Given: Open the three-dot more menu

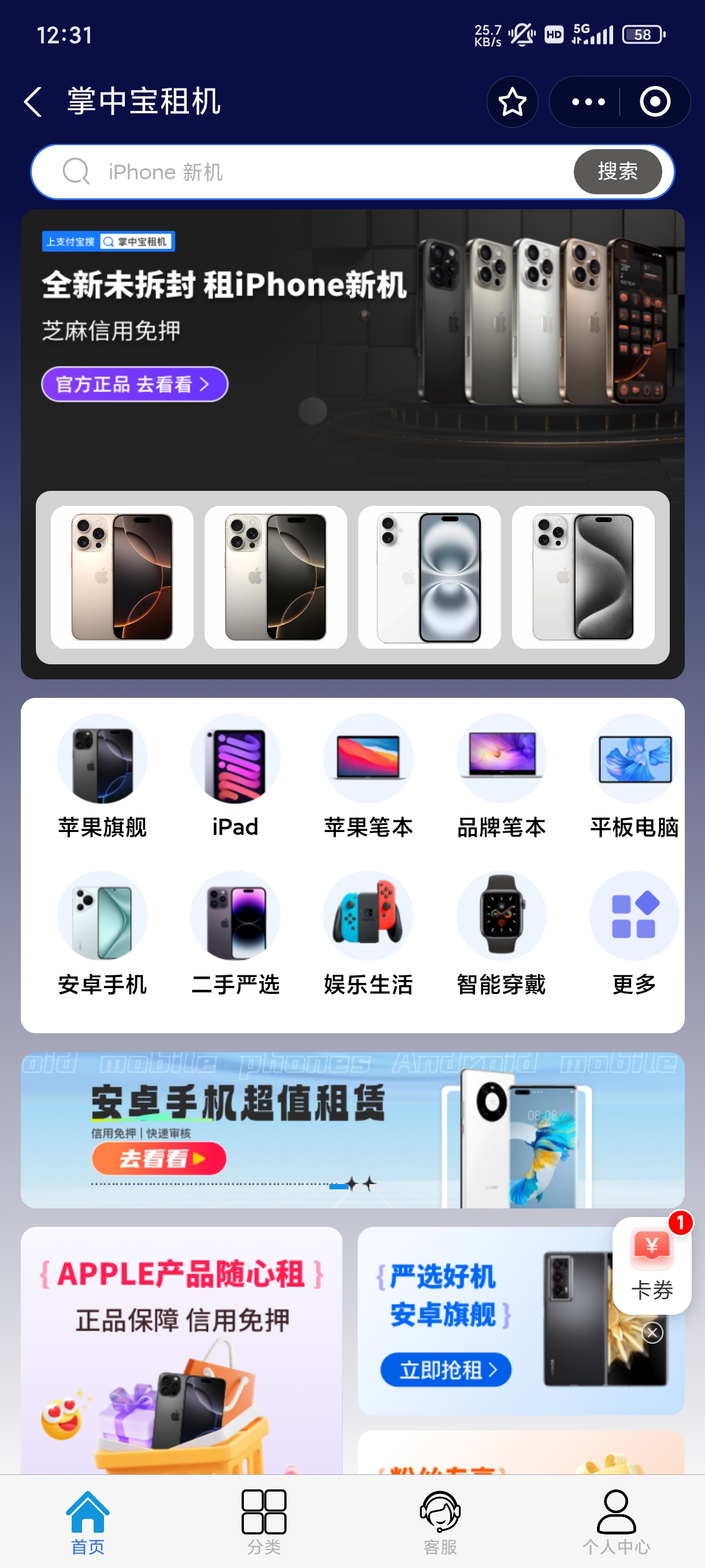Looking at the screenshot, I should [588, 102].
